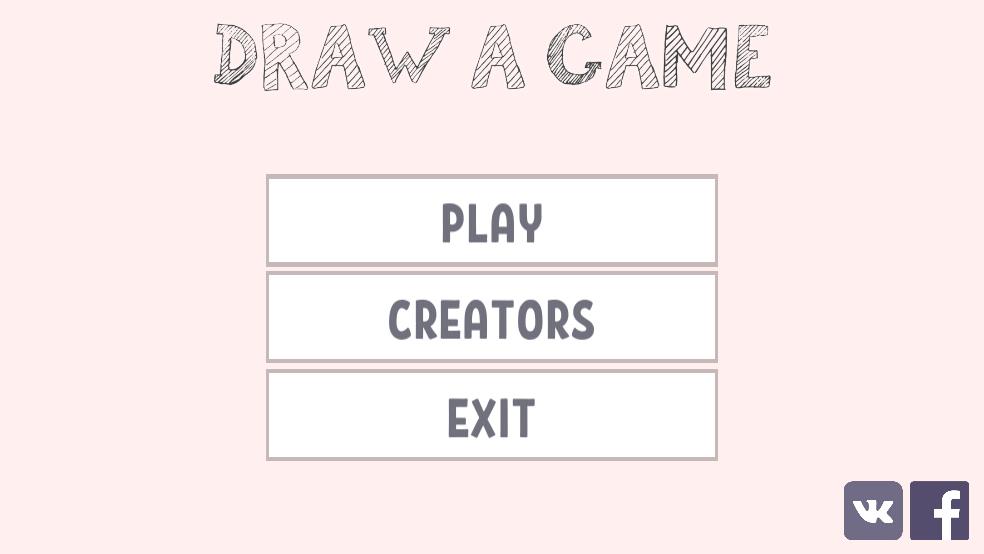The height and width of the screenshot is (554, 984).
Task: Start the game with Play
Action: pos(491,221)
